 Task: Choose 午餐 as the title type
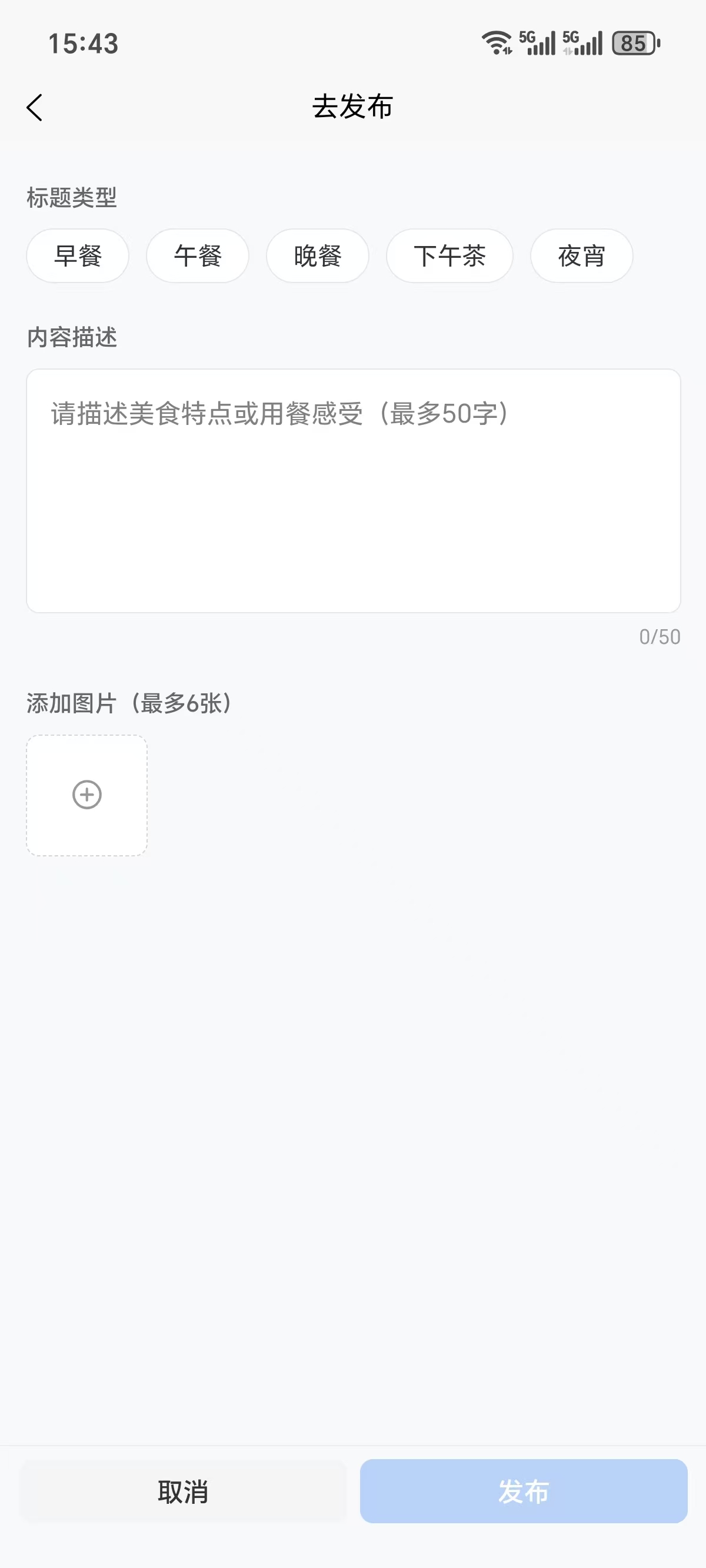click(x=198, y=255)
